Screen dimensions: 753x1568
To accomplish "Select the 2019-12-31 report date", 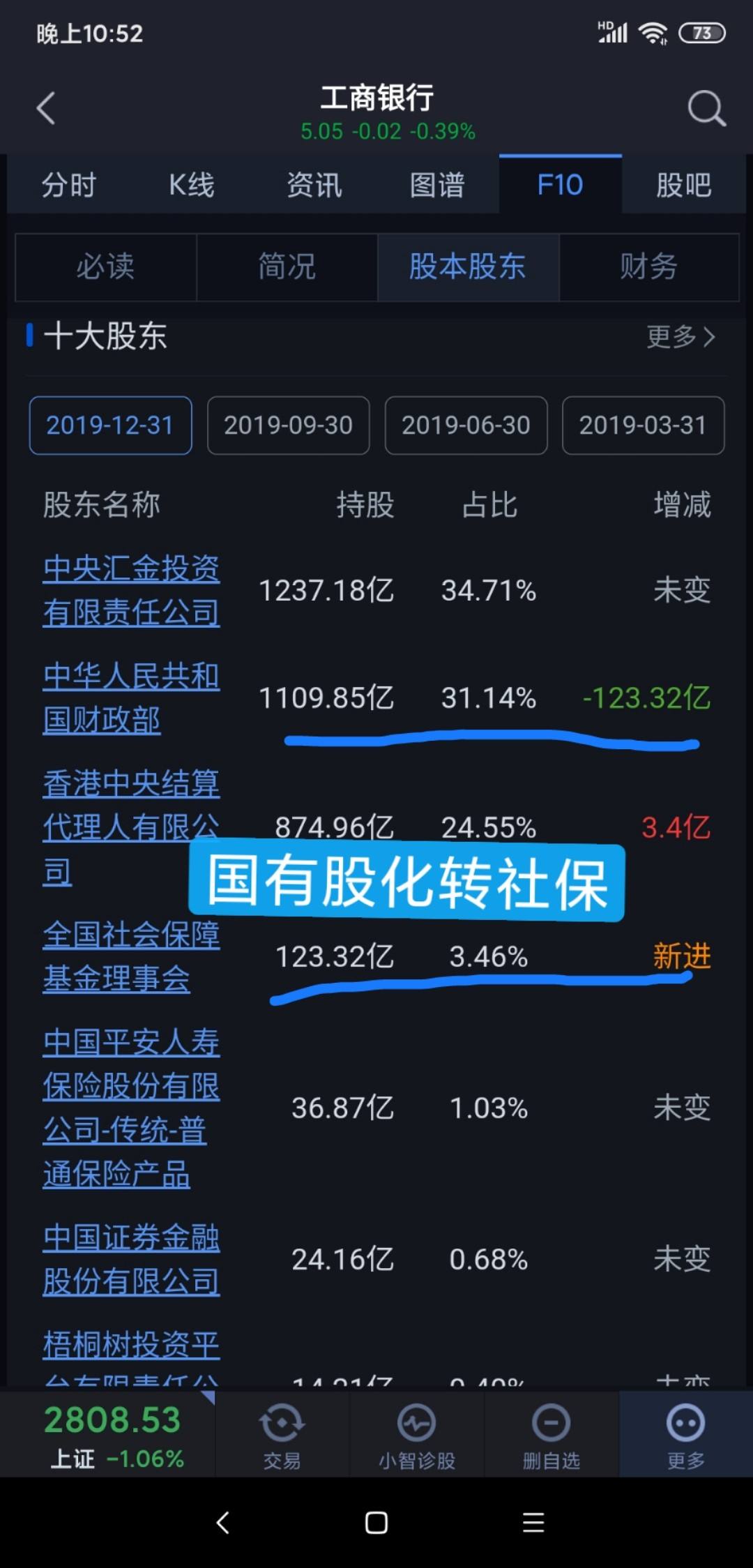I will tap(110, 425).
